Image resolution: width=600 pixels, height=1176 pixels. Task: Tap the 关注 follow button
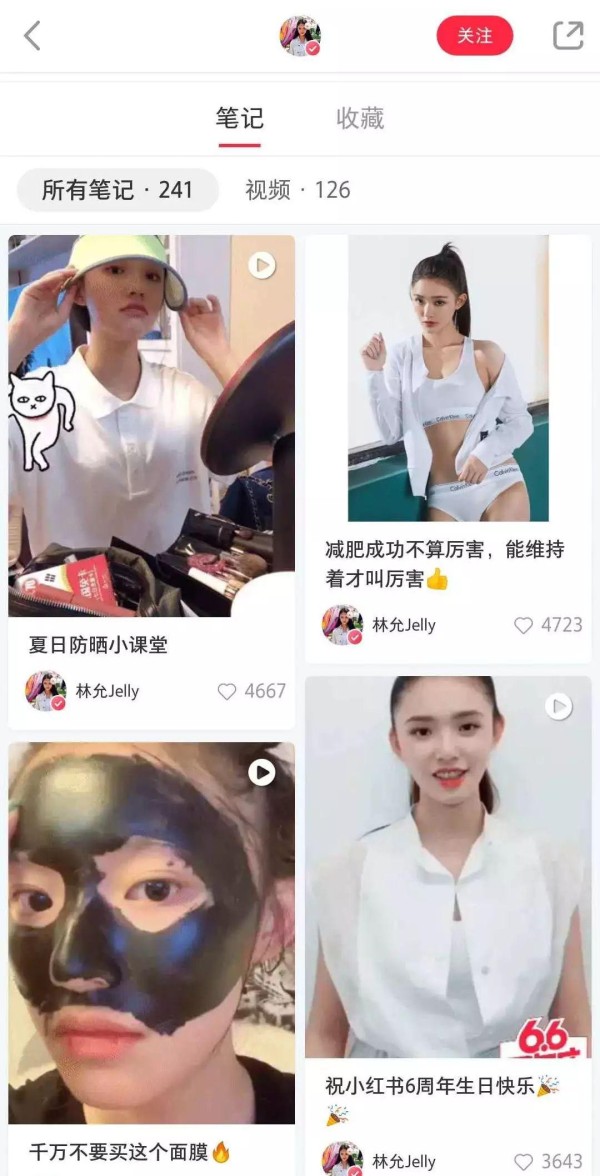tap(475, 35)
